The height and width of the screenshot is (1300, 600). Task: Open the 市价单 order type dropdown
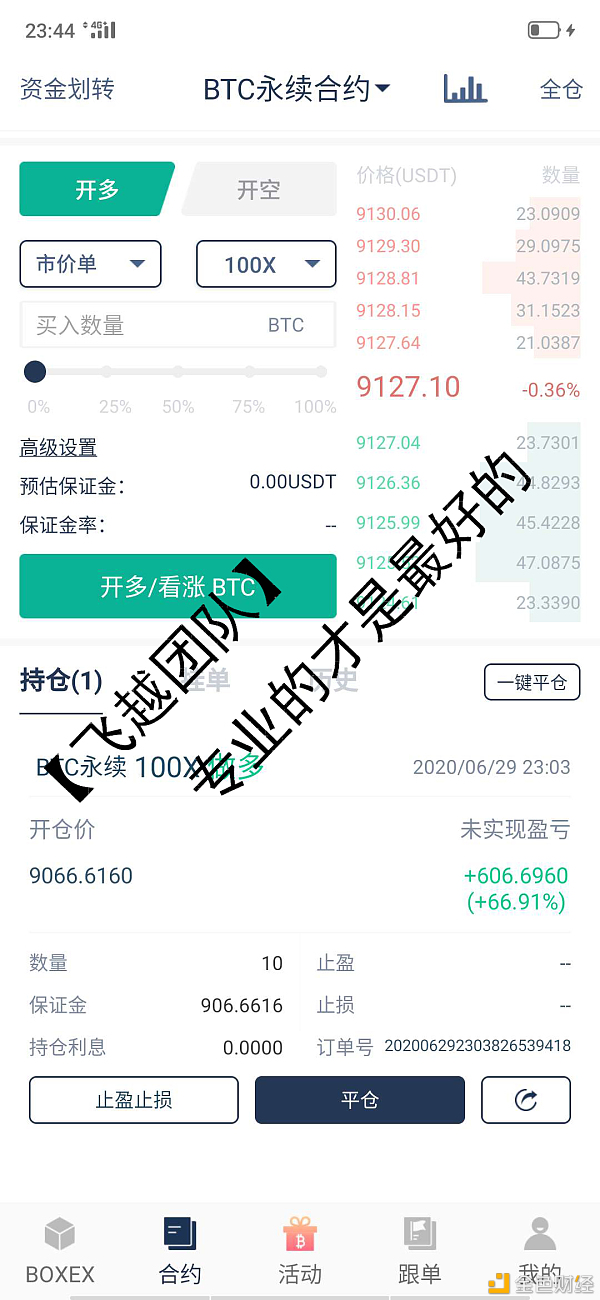click(90, 264)
